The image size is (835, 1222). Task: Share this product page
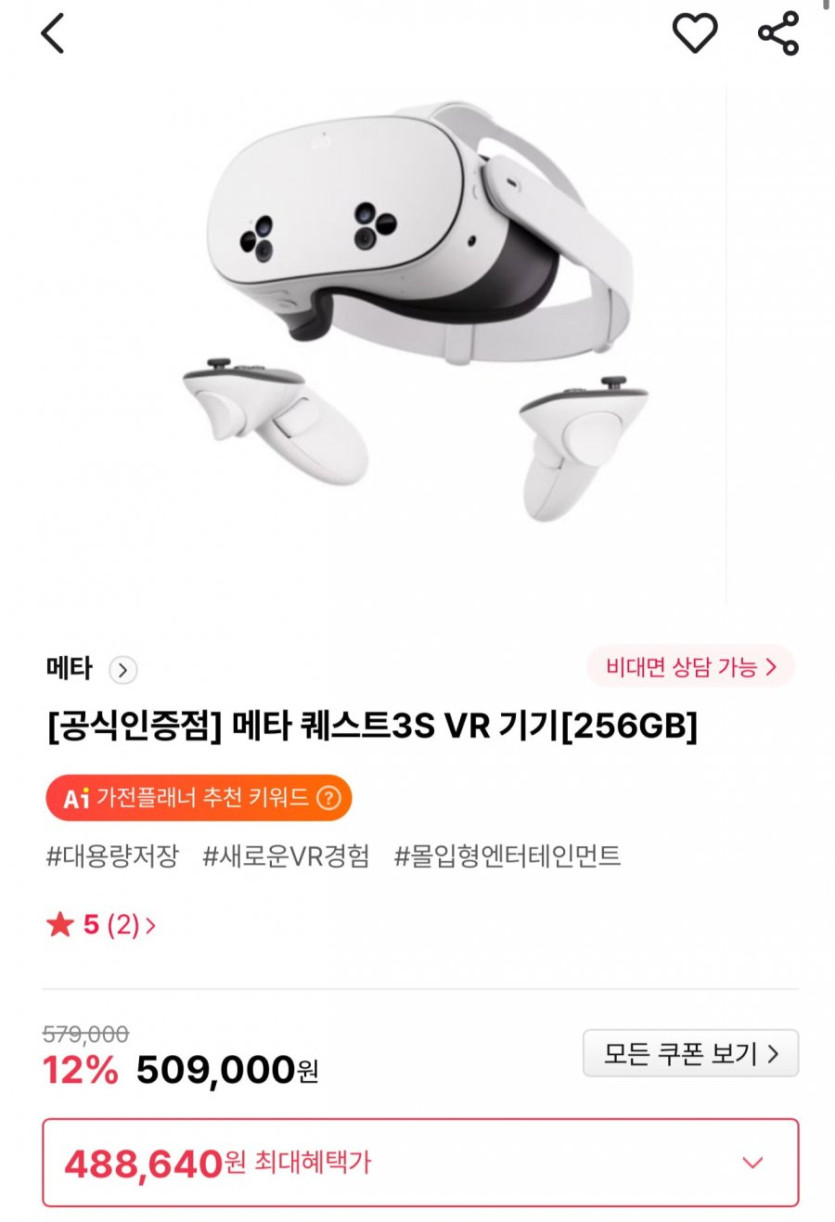point(777,34)
